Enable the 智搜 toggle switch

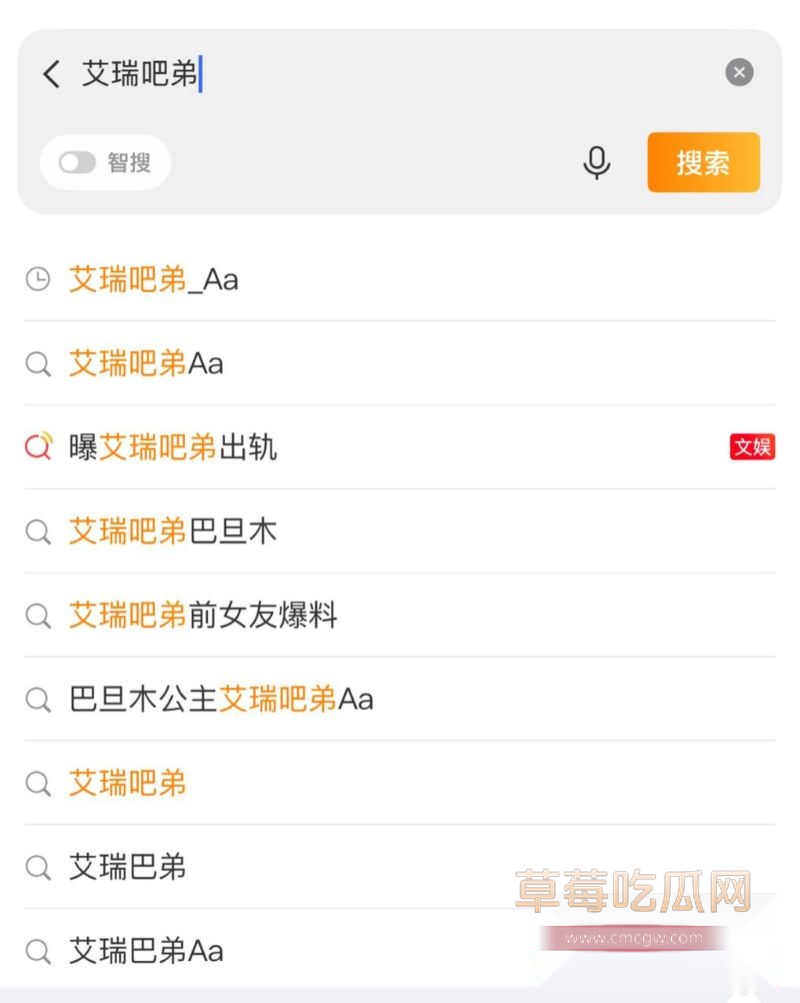point(78,162)
